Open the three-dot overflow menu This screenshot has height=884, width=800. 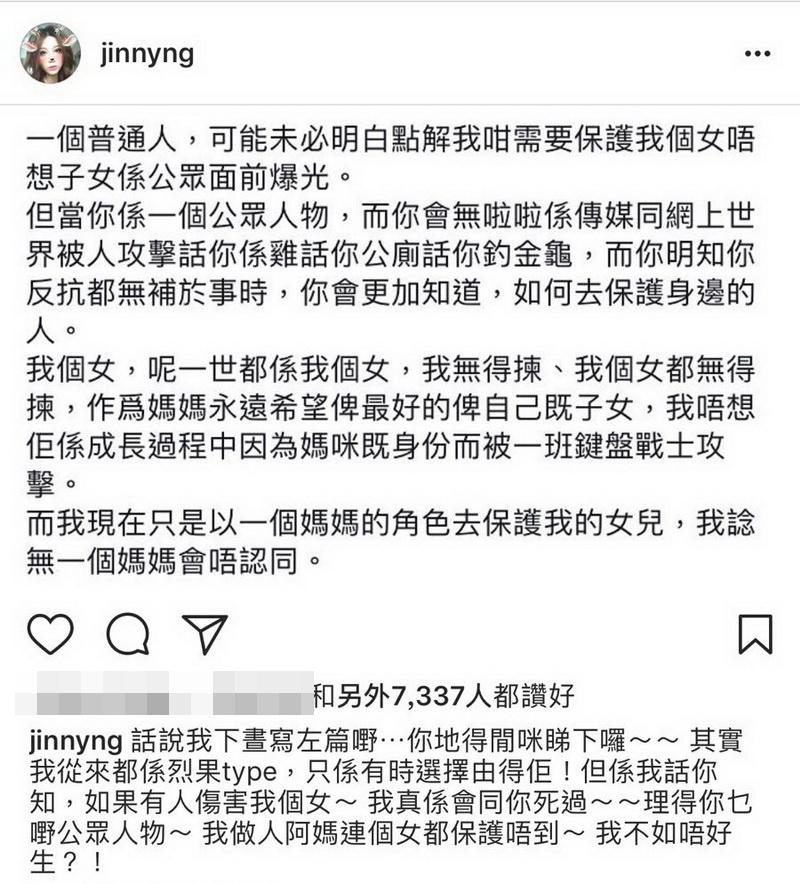pyautogui.click(x=756, y=53)
